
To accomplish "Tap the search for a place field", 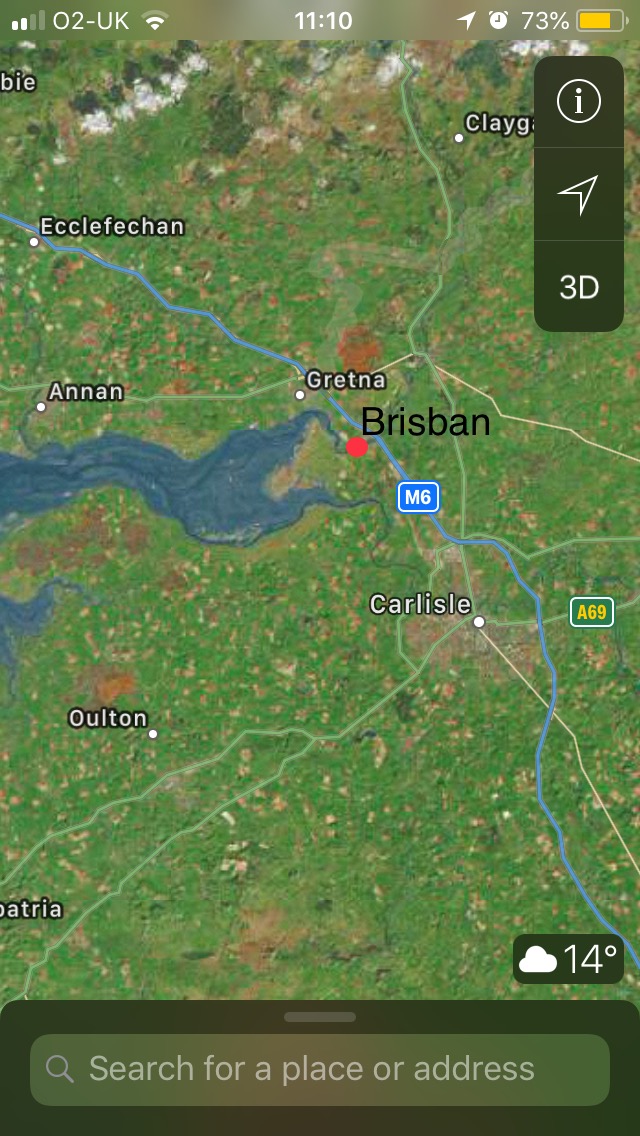I will [320, 1069].
